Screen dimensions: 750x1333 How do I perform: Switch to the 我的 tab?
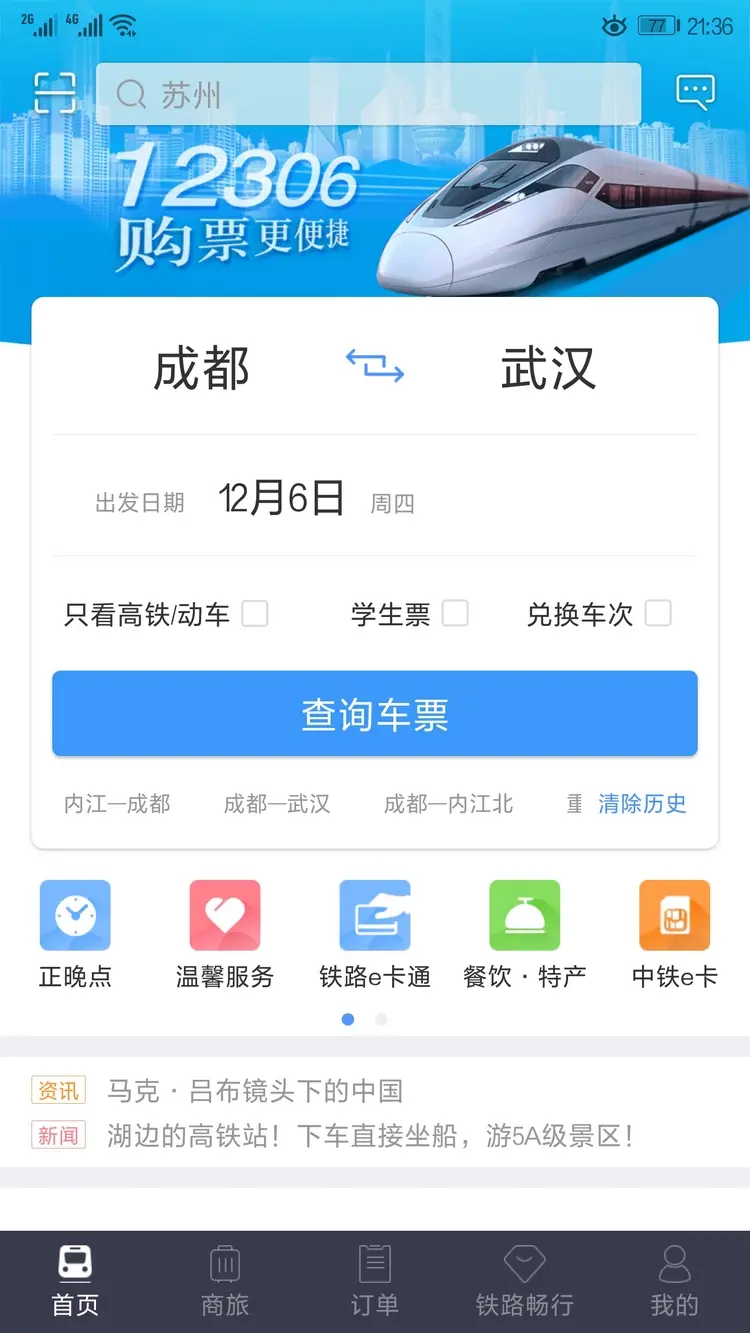[x=675, y=1280]
